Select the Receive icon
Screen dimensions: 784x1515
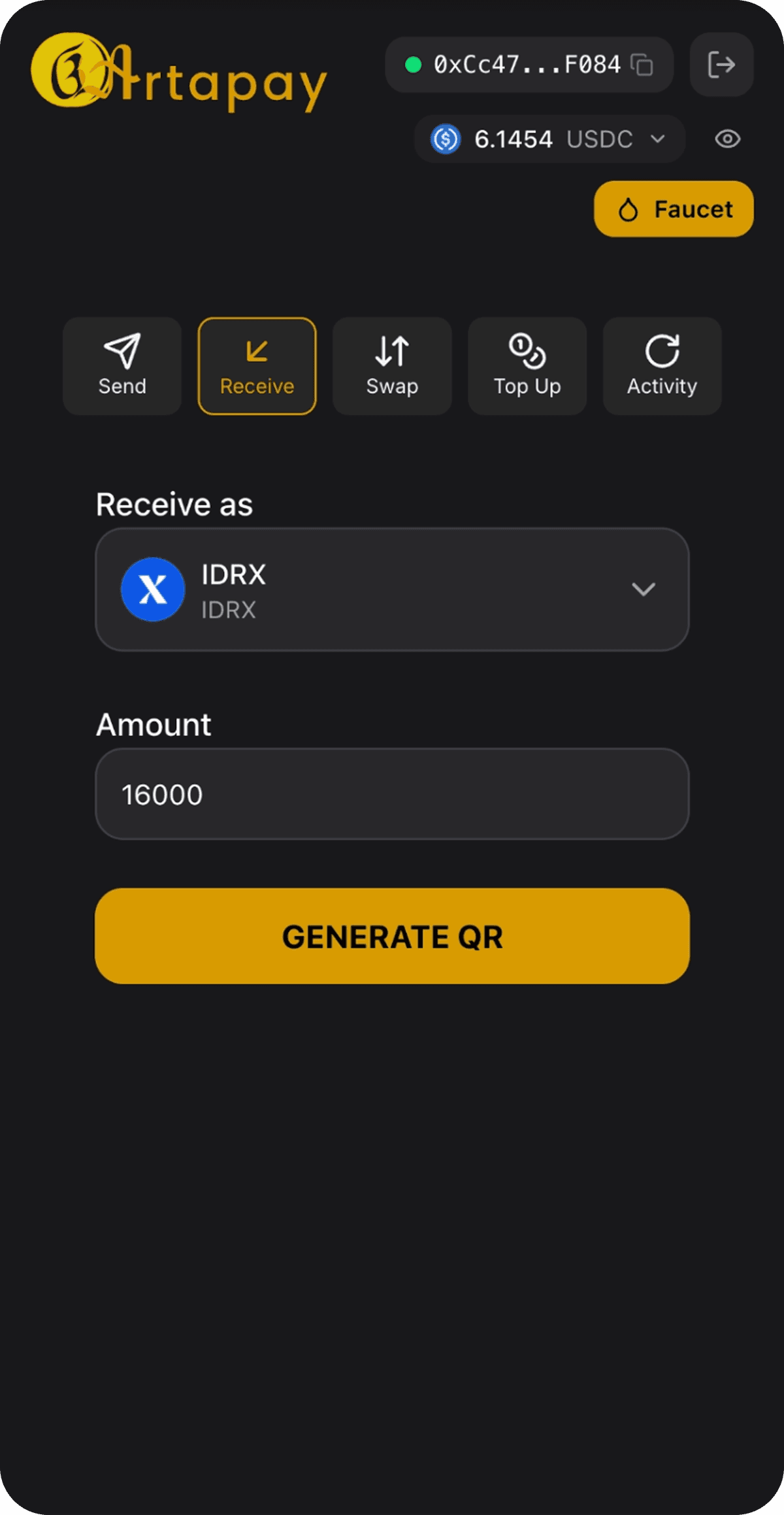click(x=257, y=351)
